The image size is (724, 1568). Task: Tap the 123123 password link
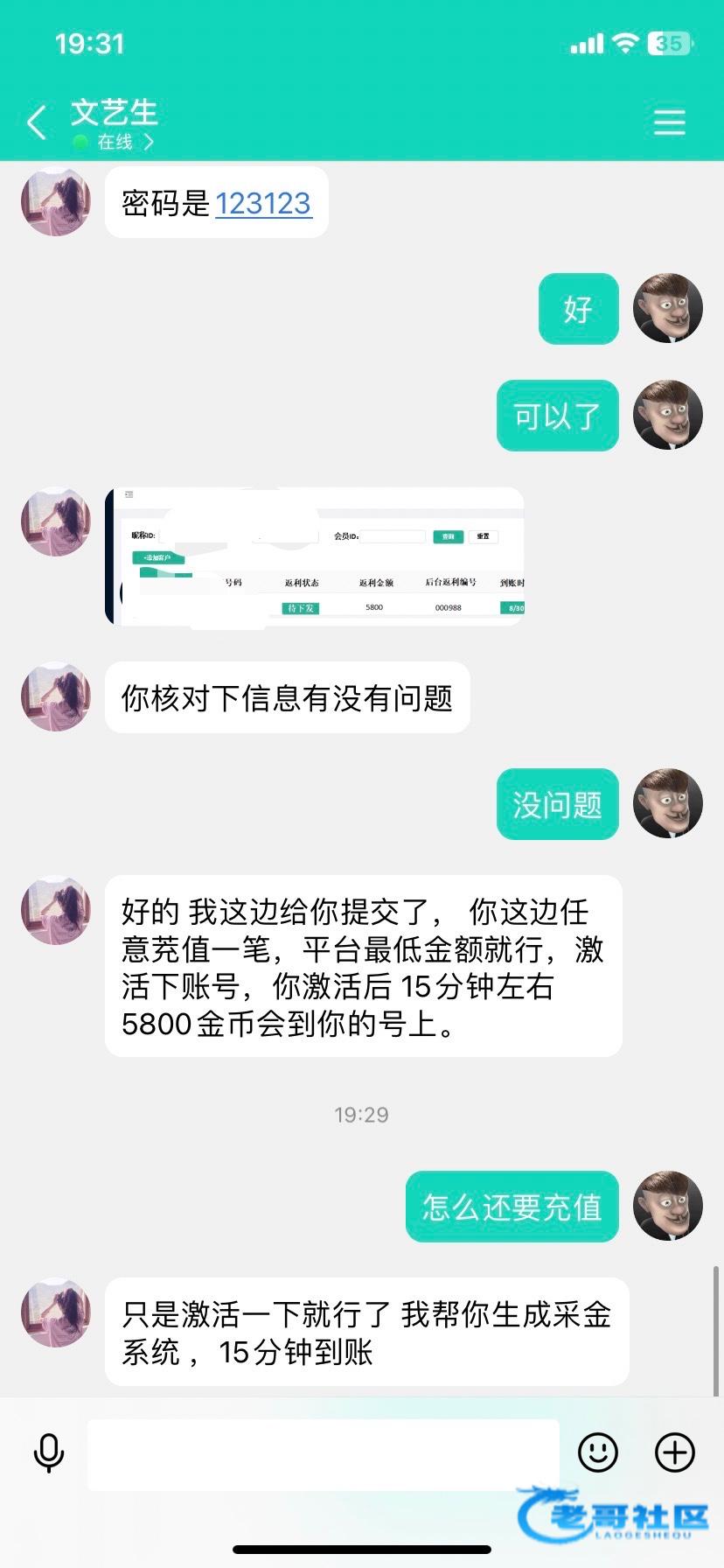263,204
